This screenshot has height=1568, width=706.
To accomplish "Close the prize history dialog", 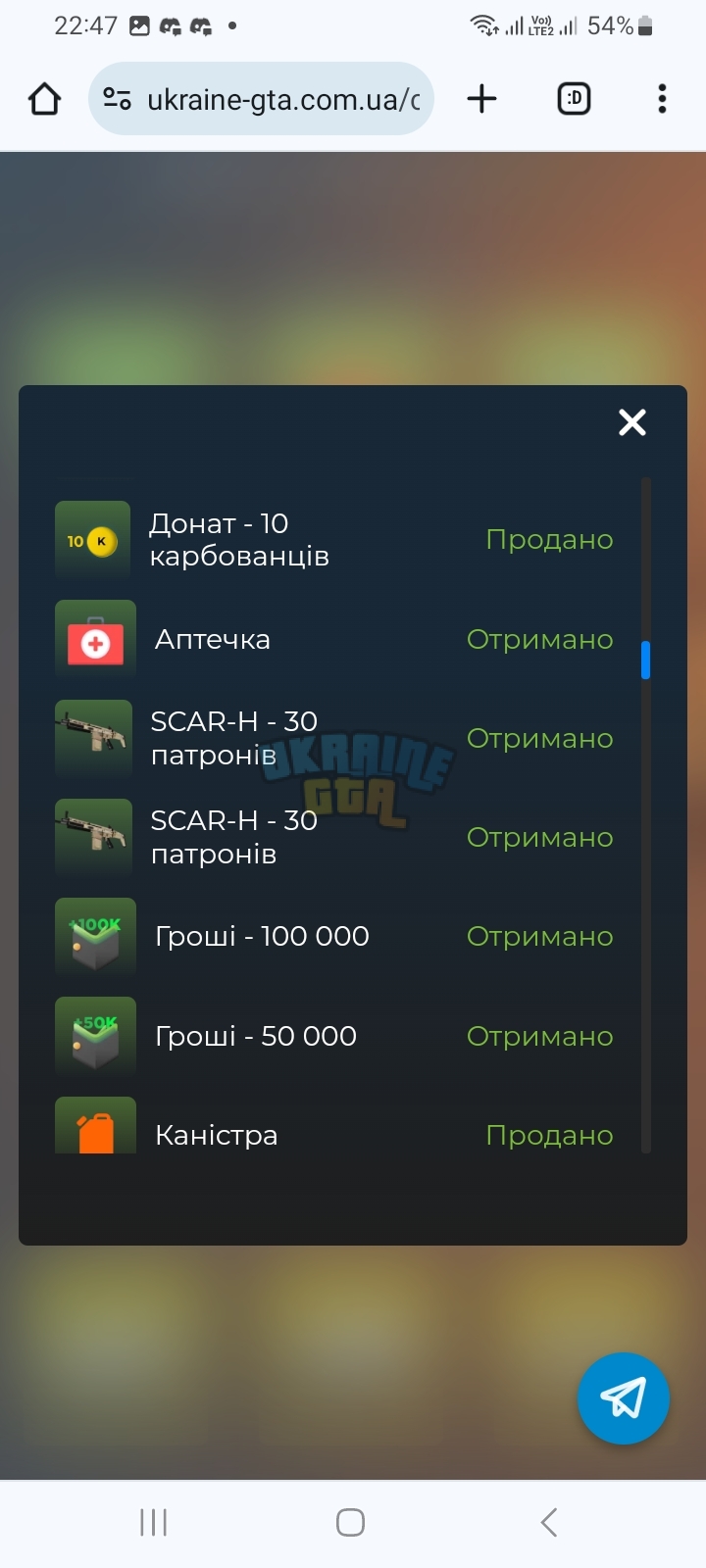I will pyautogui.click(x=632, y=422).
